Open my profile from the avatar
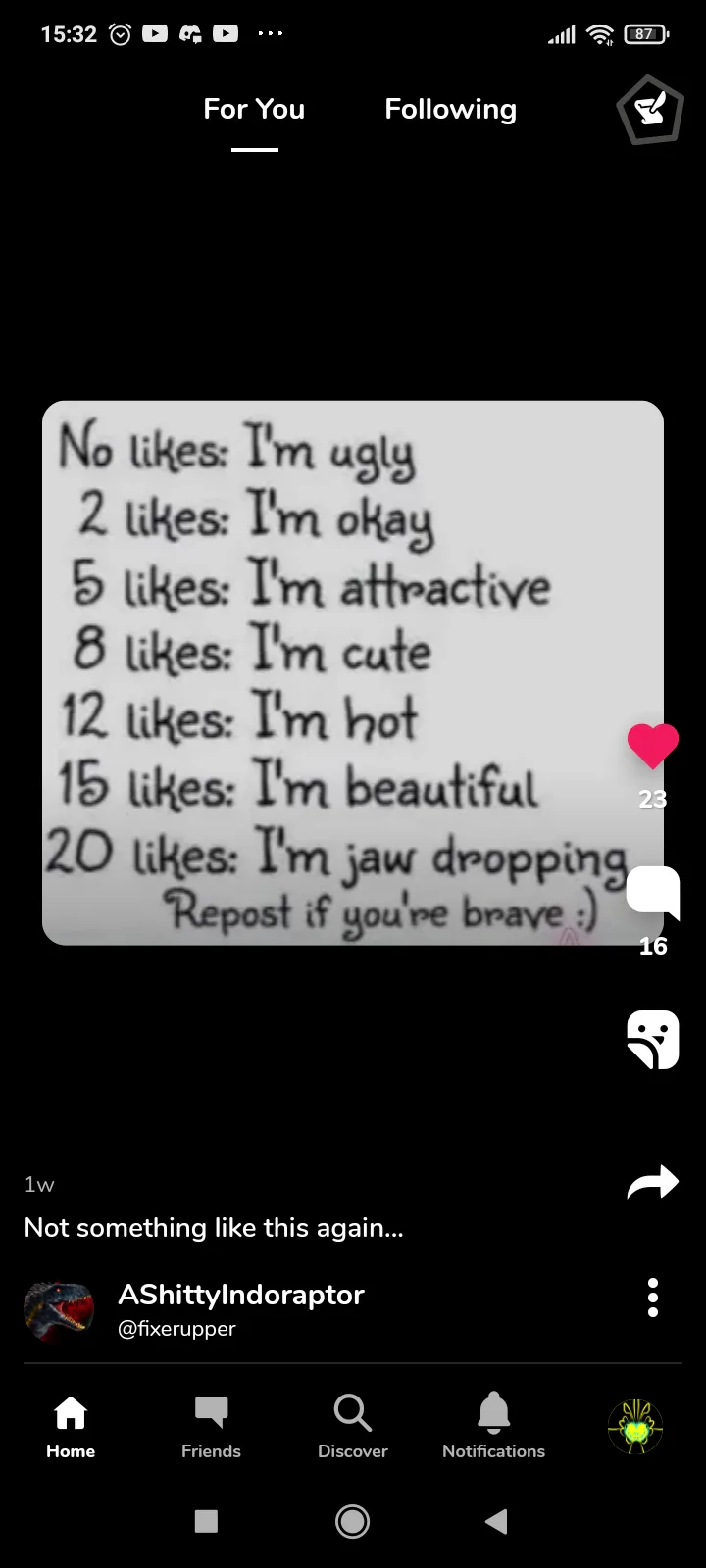 635,1427
